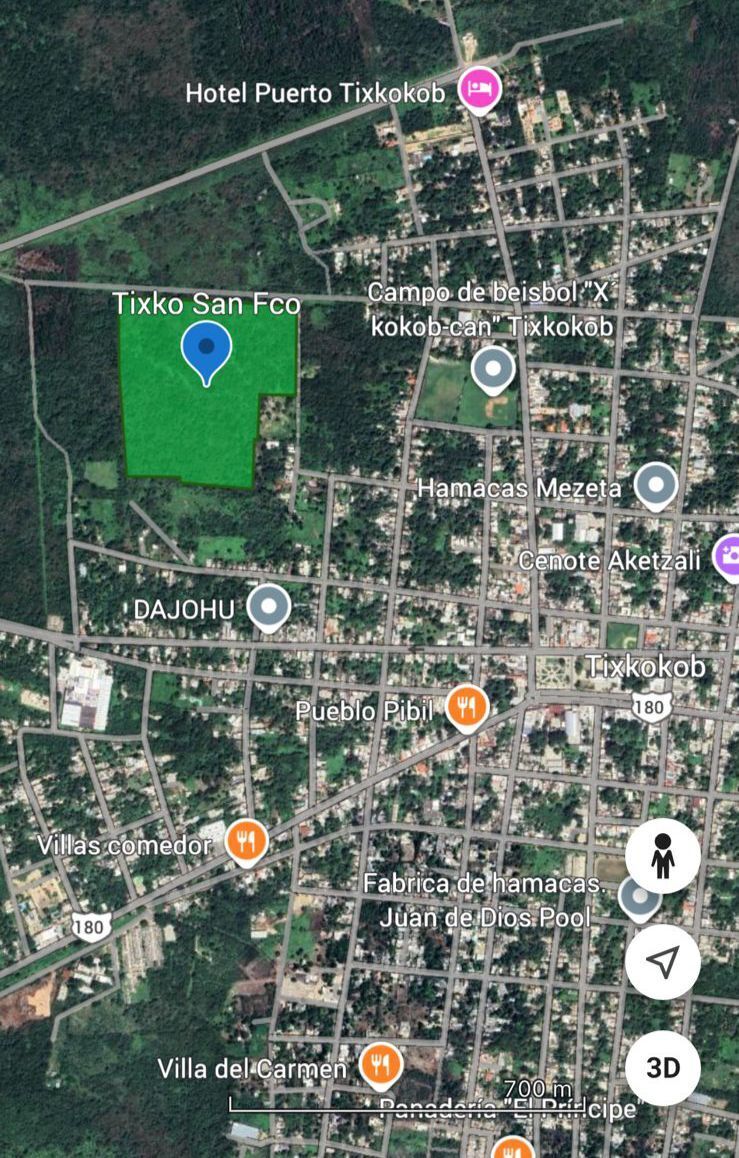Tap the Cenote Aketzali marker
Screen dimensions: 739x1158
(x=729, y=555)
